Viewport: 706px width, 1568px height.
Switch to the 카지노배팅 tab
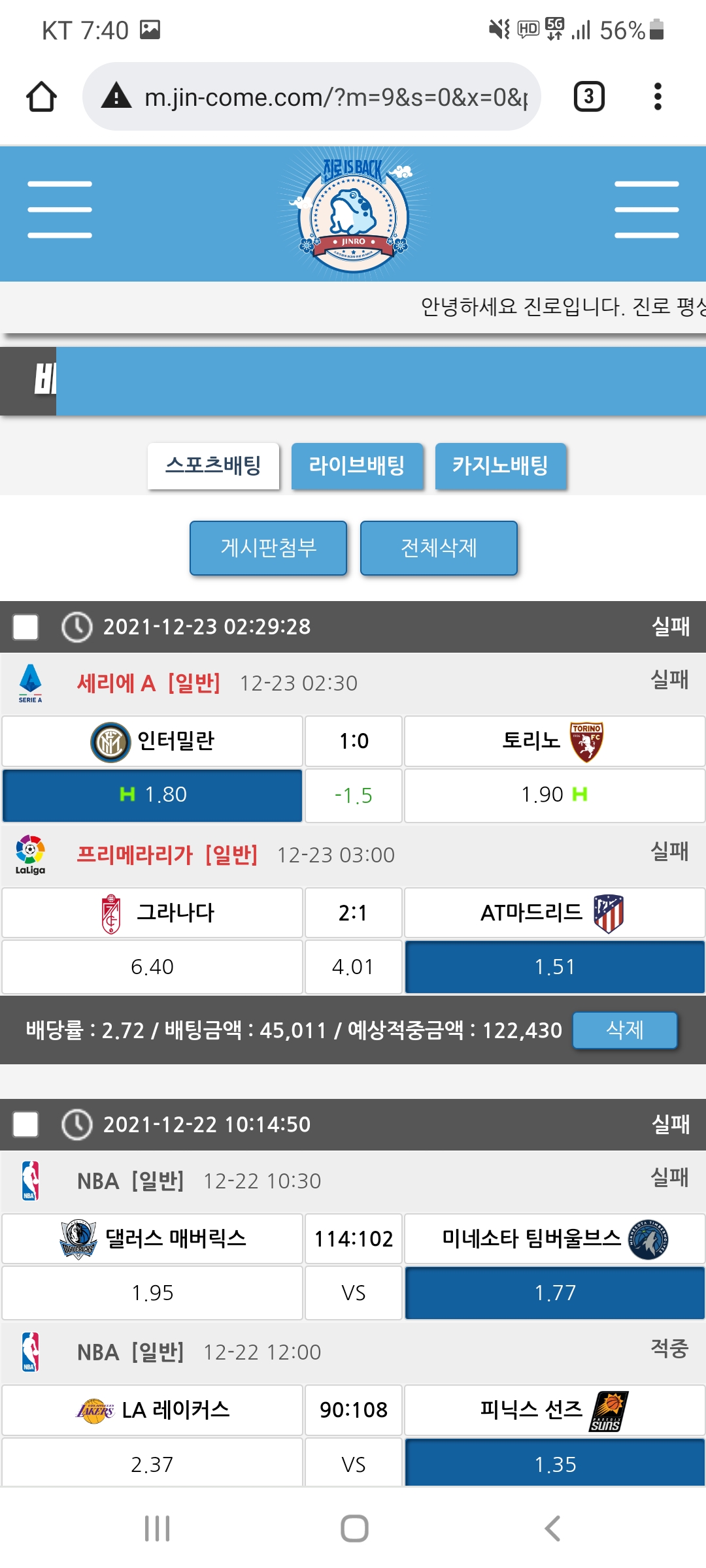tap(501, 466)
